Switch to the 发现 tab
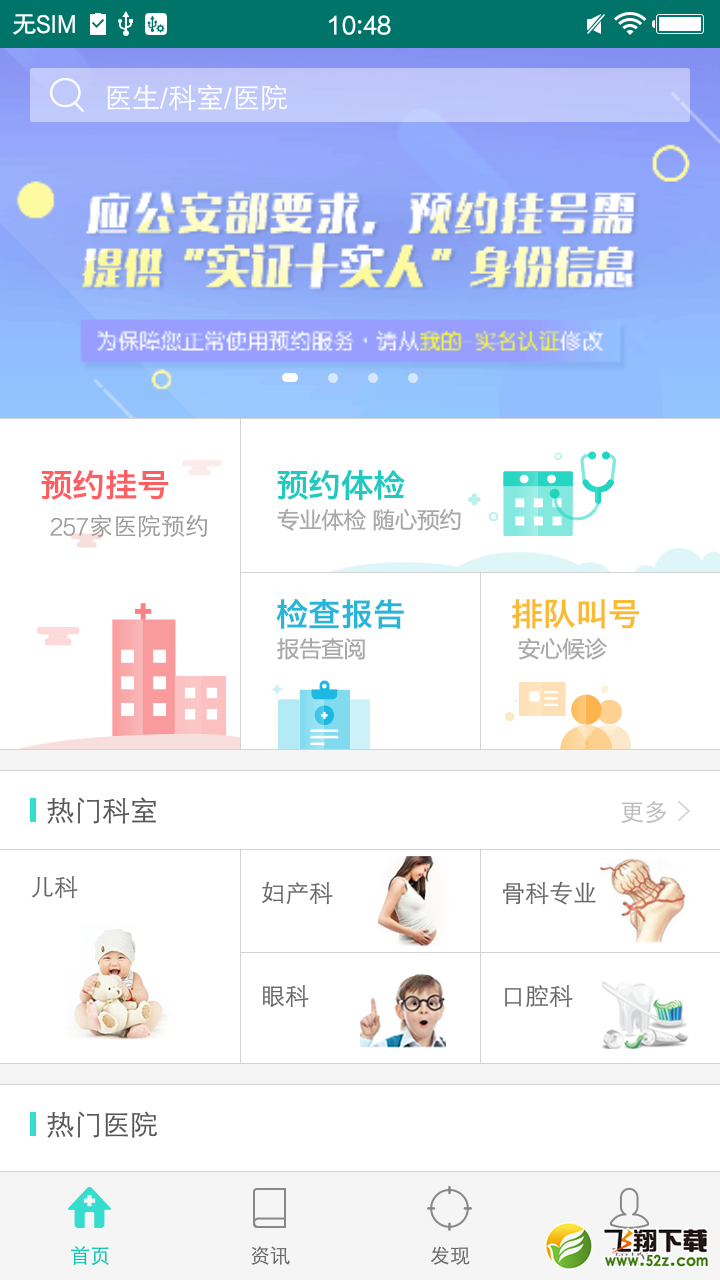The width and height of the screenshot is (720, 1280). tap(450, 1226)
